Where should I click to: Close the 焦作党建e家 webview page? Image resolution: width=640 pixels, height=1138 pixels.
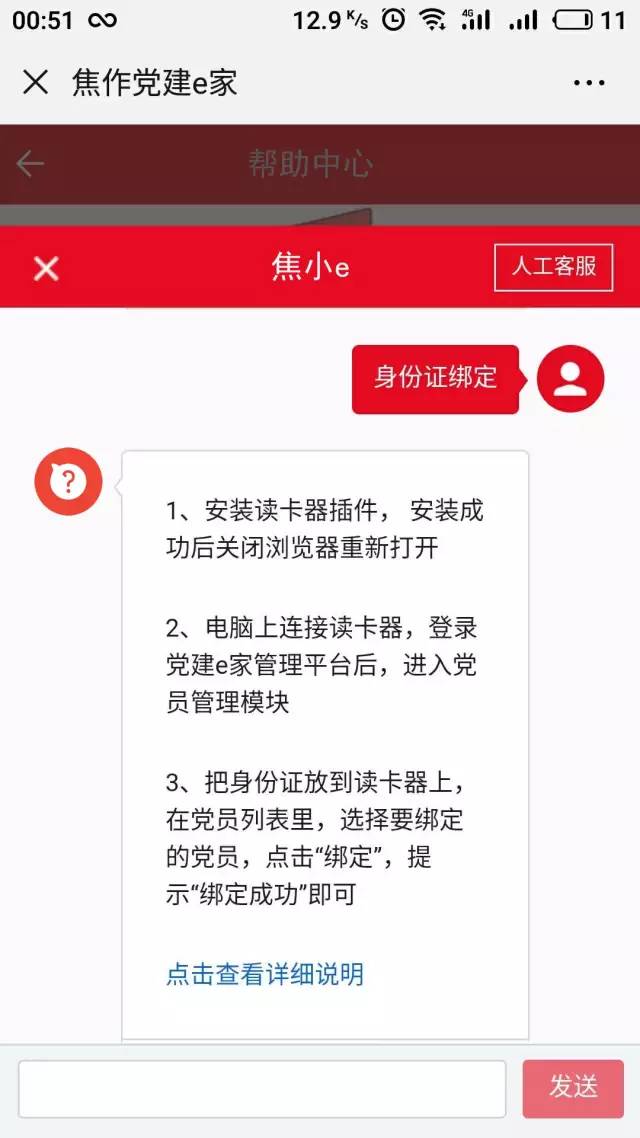click(x=36, y=83)
